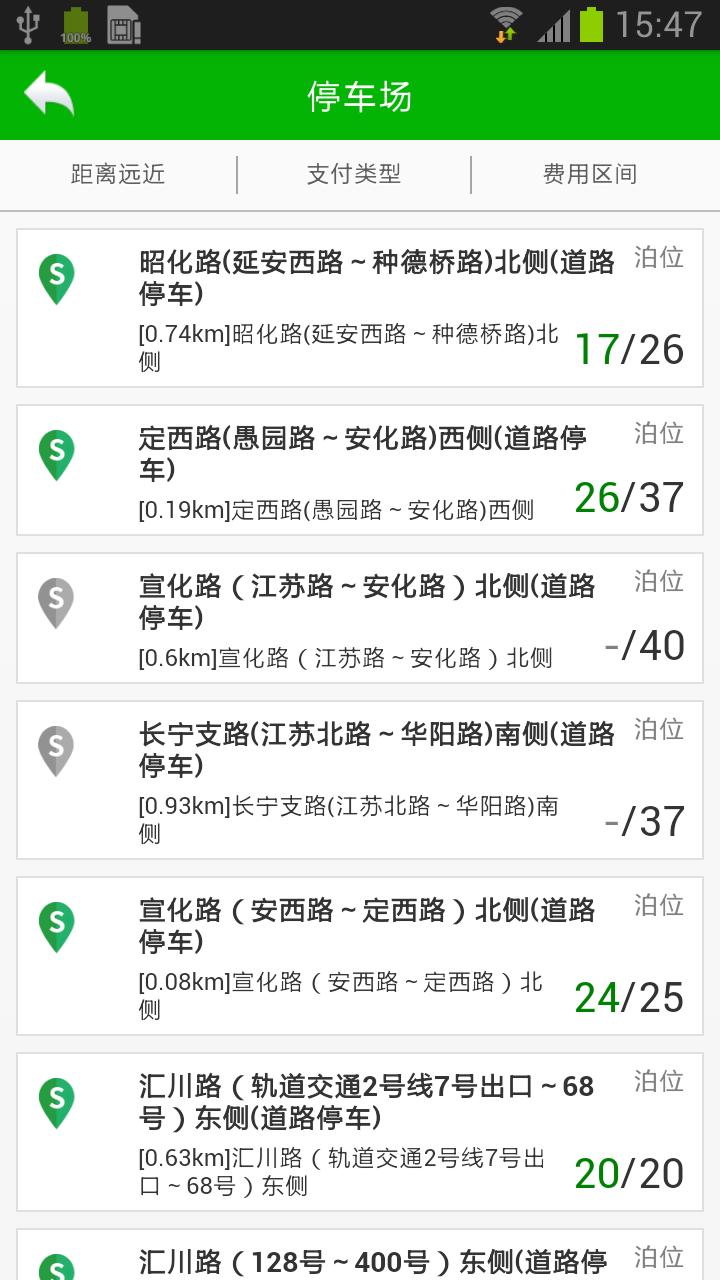Open 长宁支路(江苏北路～华阳路)南侧 parking entry
The image size is (720, 1280).
pos(360,780)
